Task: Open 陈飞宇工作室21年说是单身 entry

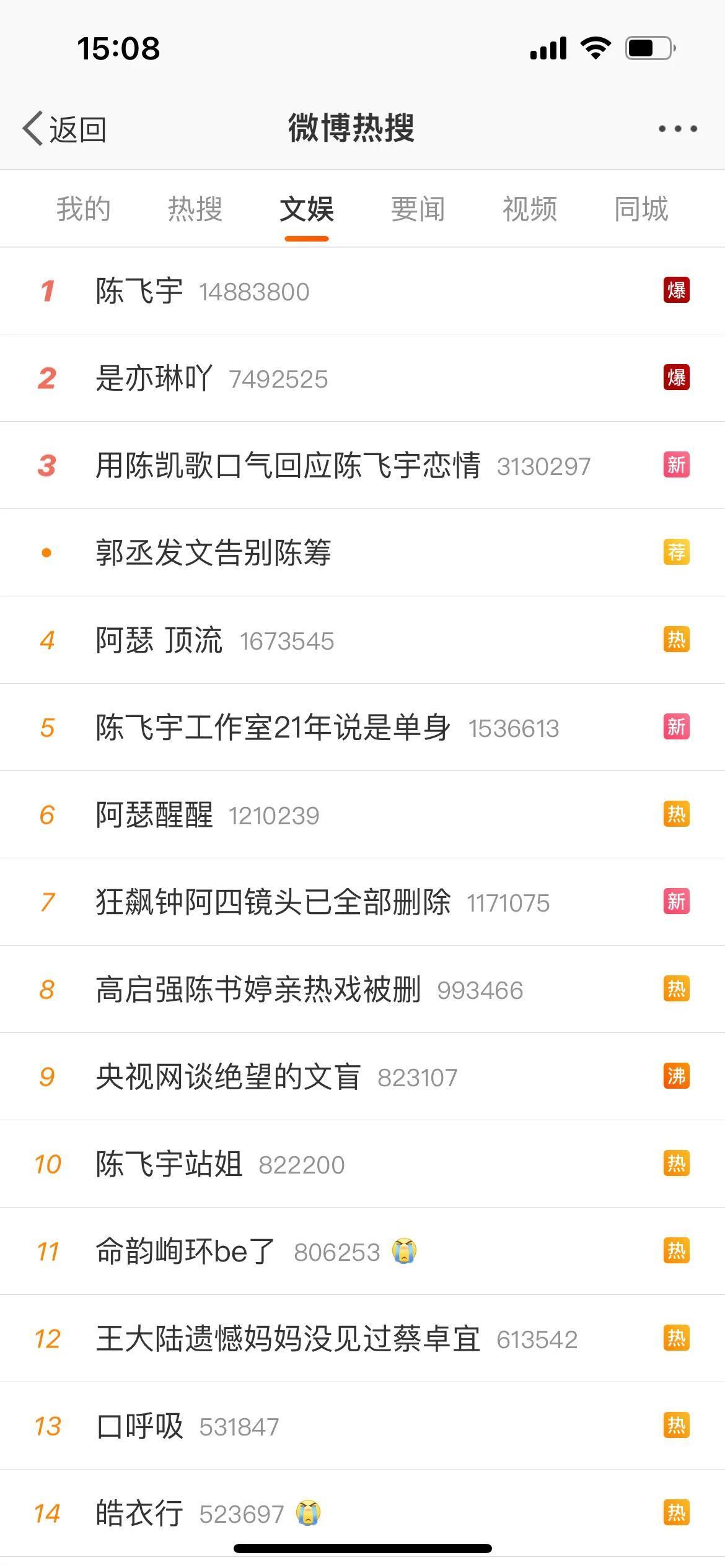Action: 362,728
